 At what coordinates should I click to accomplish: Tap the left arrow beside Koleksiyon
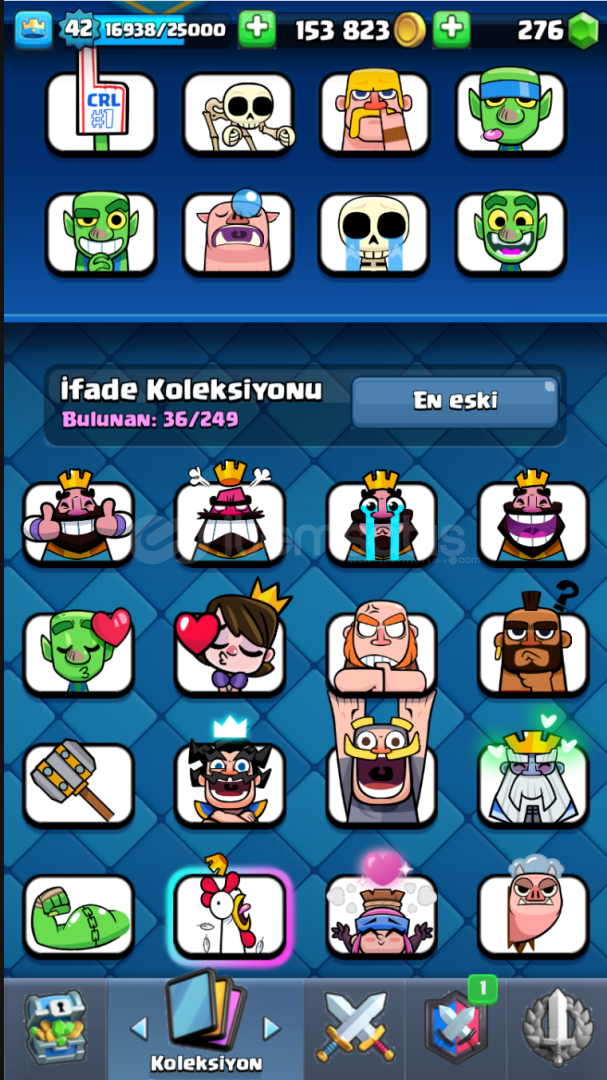[138, 1028]
